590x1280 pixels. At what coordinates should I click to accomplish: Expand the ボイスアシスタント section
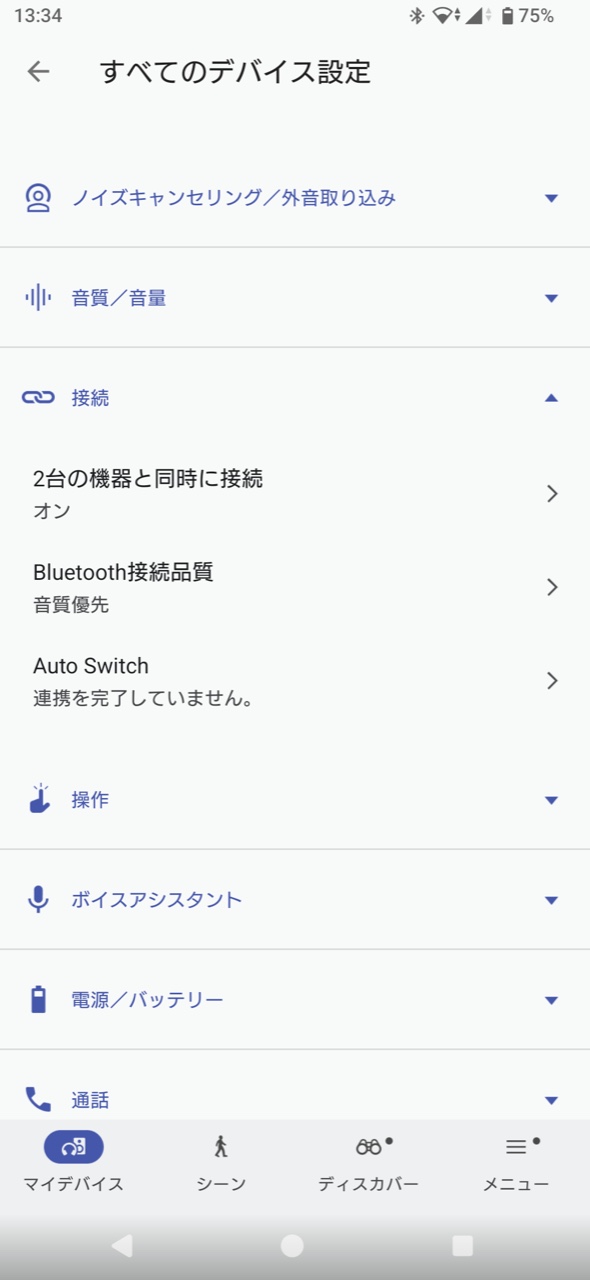point(295,900)
